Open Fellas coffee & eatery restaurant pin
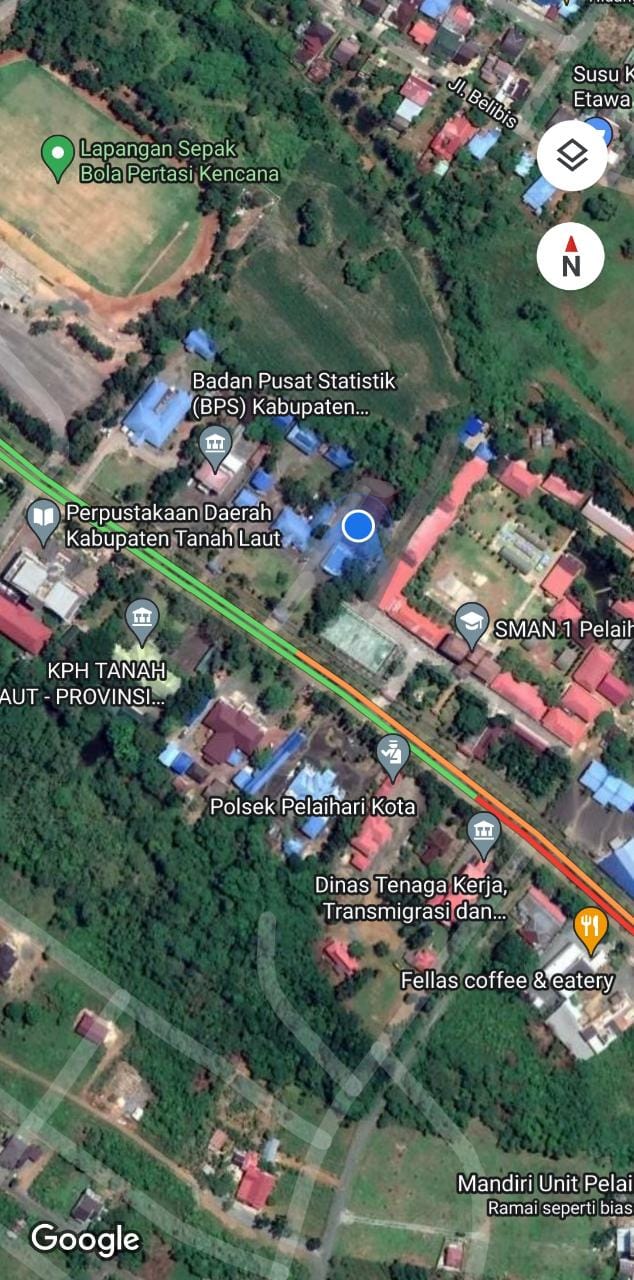Image resolution: width=634 pixels, height=1280 pixels. 591,926
